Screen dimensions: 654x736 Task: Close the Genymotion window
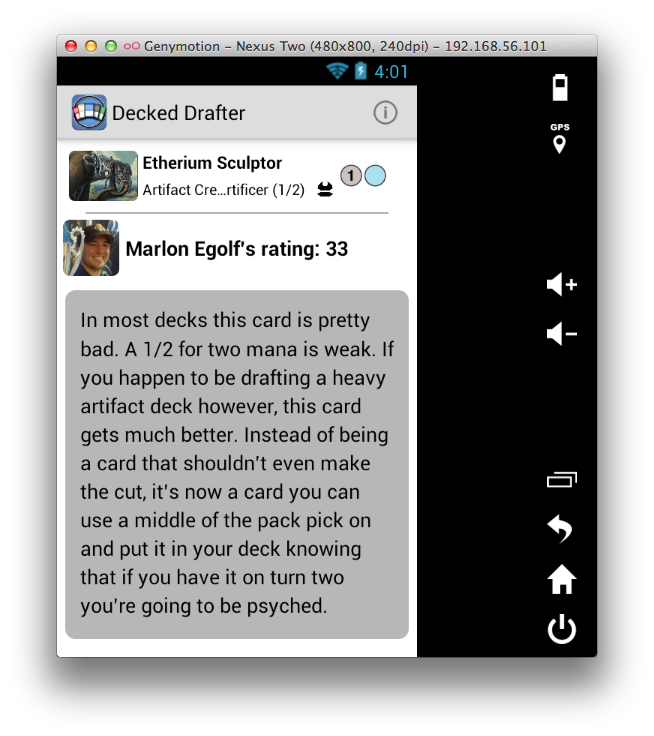click(71, 46)
